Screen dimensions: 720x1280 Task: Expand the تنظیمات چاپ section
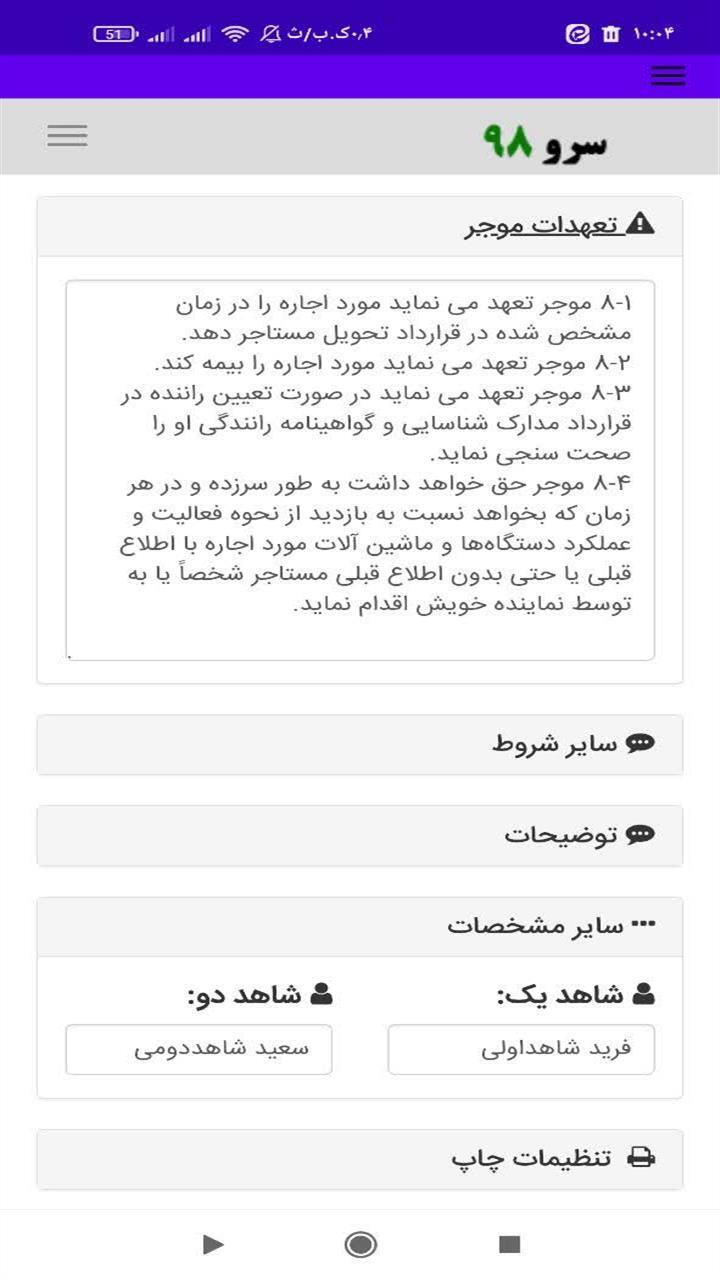360,1157
